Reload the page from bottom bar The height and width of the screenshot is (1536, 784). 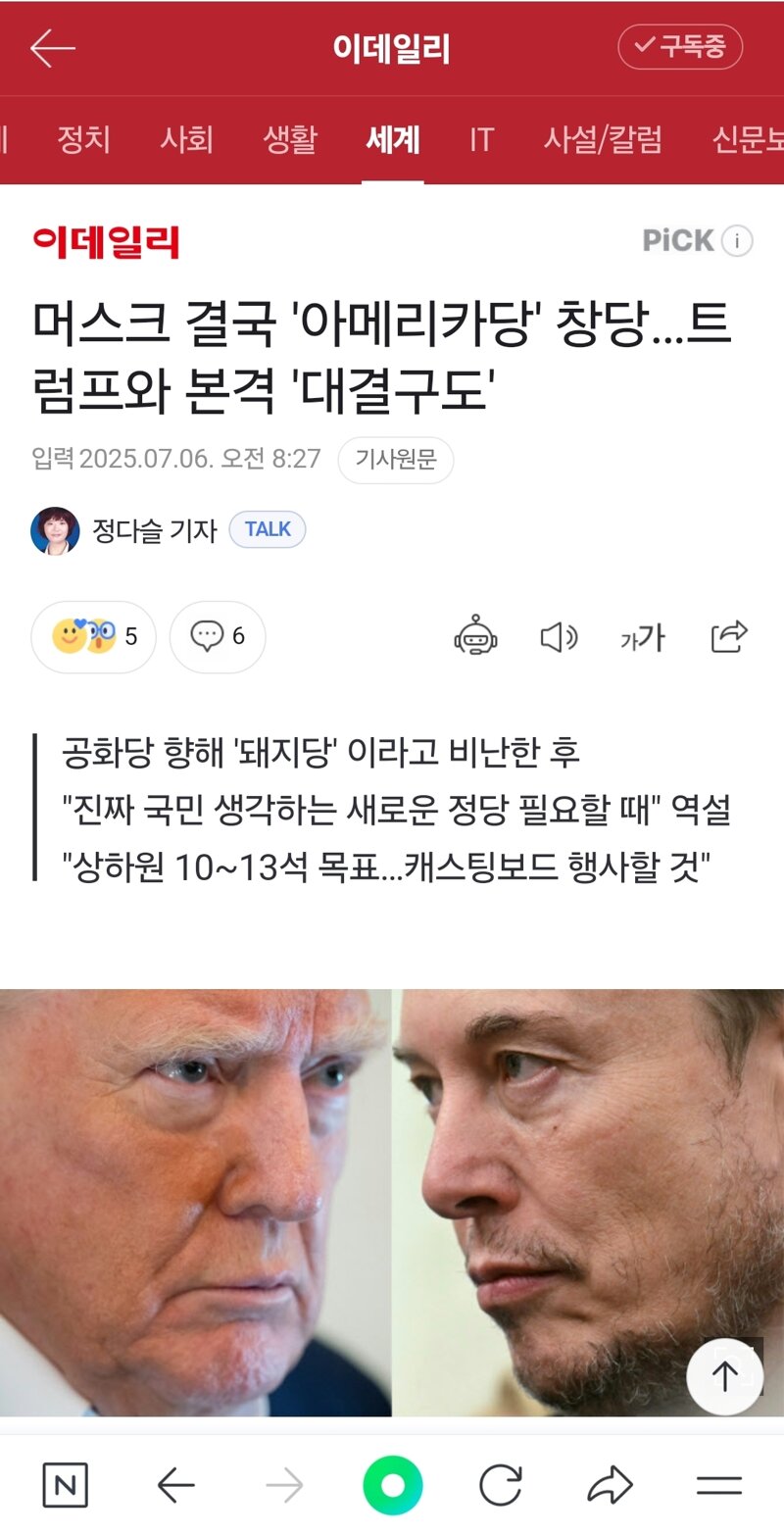pos(500,1486)
